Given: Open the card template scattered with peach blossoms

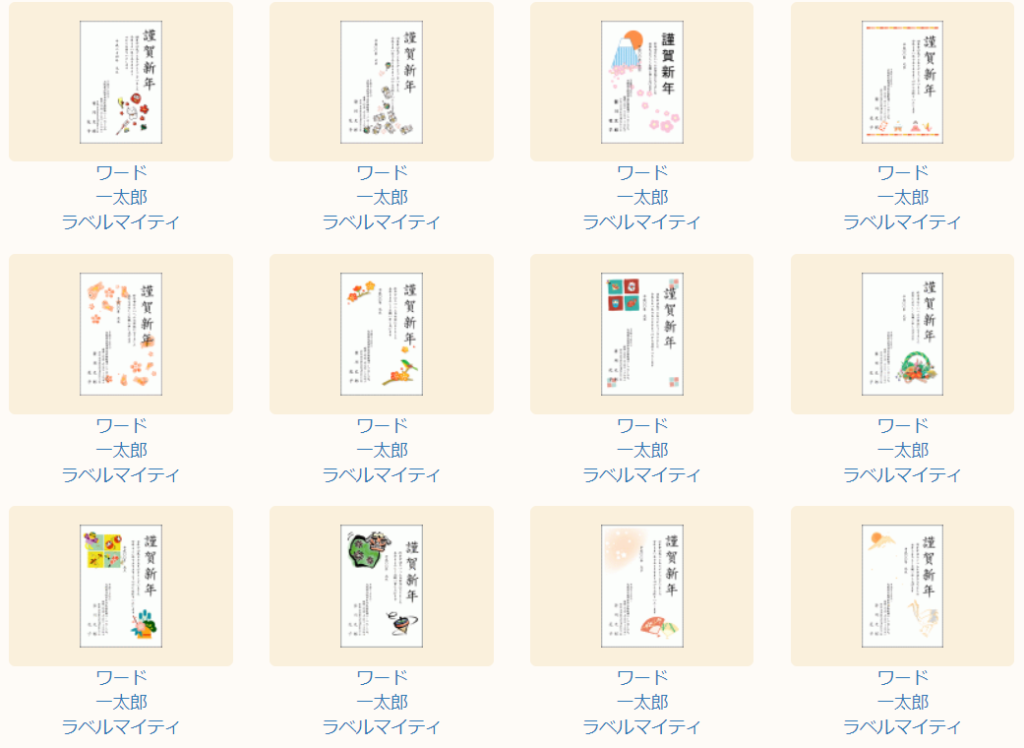Looking at the screenshot, I should point(121,334).
